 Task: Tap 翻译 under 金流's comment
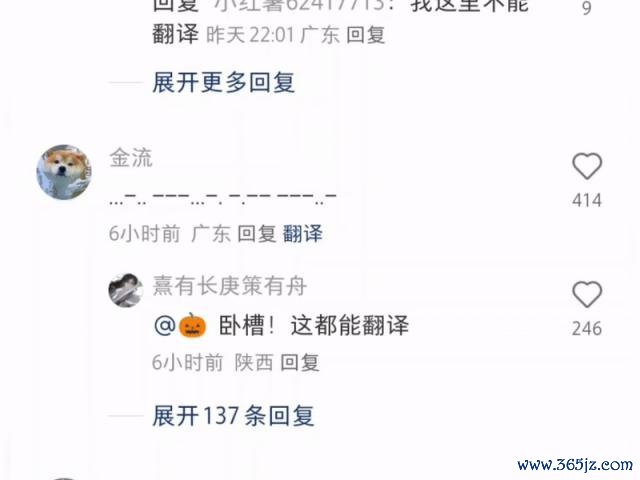coord(302,234)
